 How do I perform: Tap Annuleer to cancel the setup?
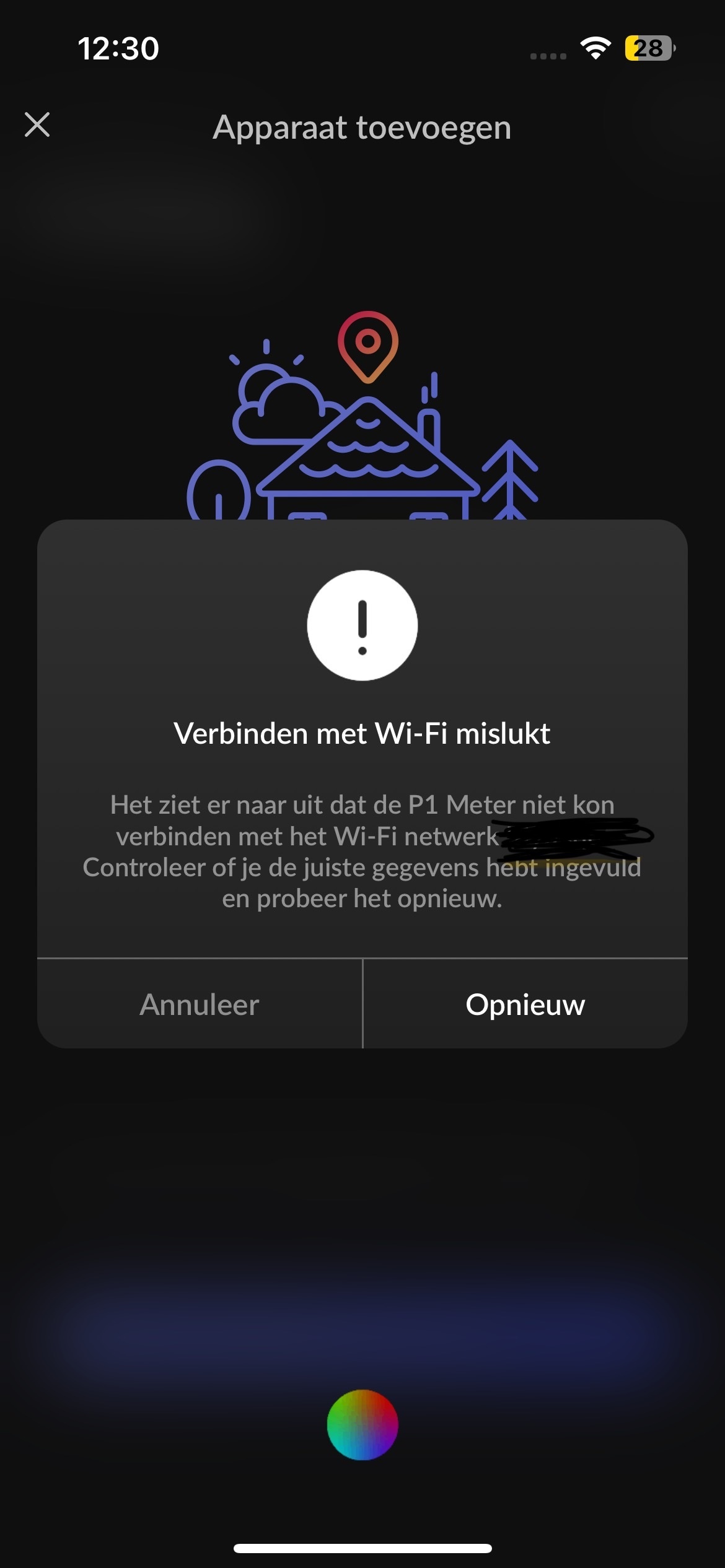(x=200, y=1004)
